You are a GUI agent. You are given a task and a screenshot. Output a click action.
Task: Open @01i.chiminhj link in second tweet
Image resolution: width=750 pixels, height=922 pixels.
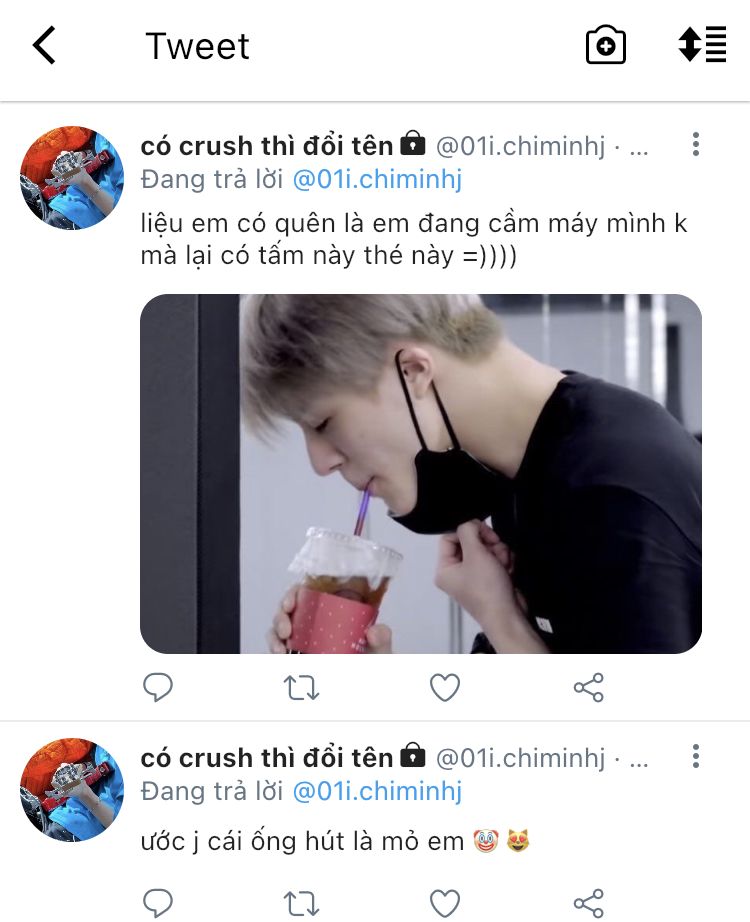(376, 791)
